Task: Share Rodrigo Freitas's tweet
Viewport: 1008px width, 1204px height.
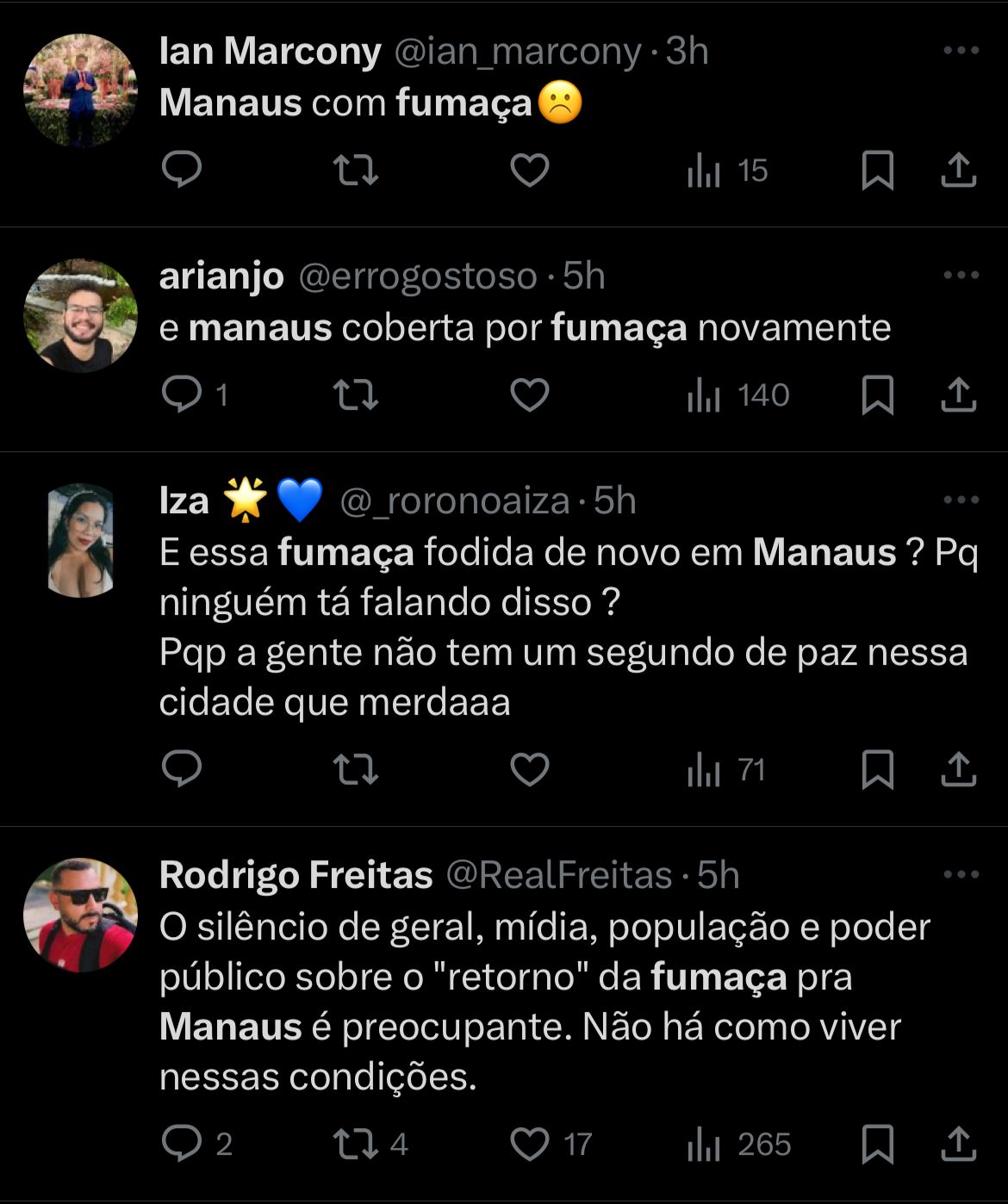Action: click(x=958, y=1145)
